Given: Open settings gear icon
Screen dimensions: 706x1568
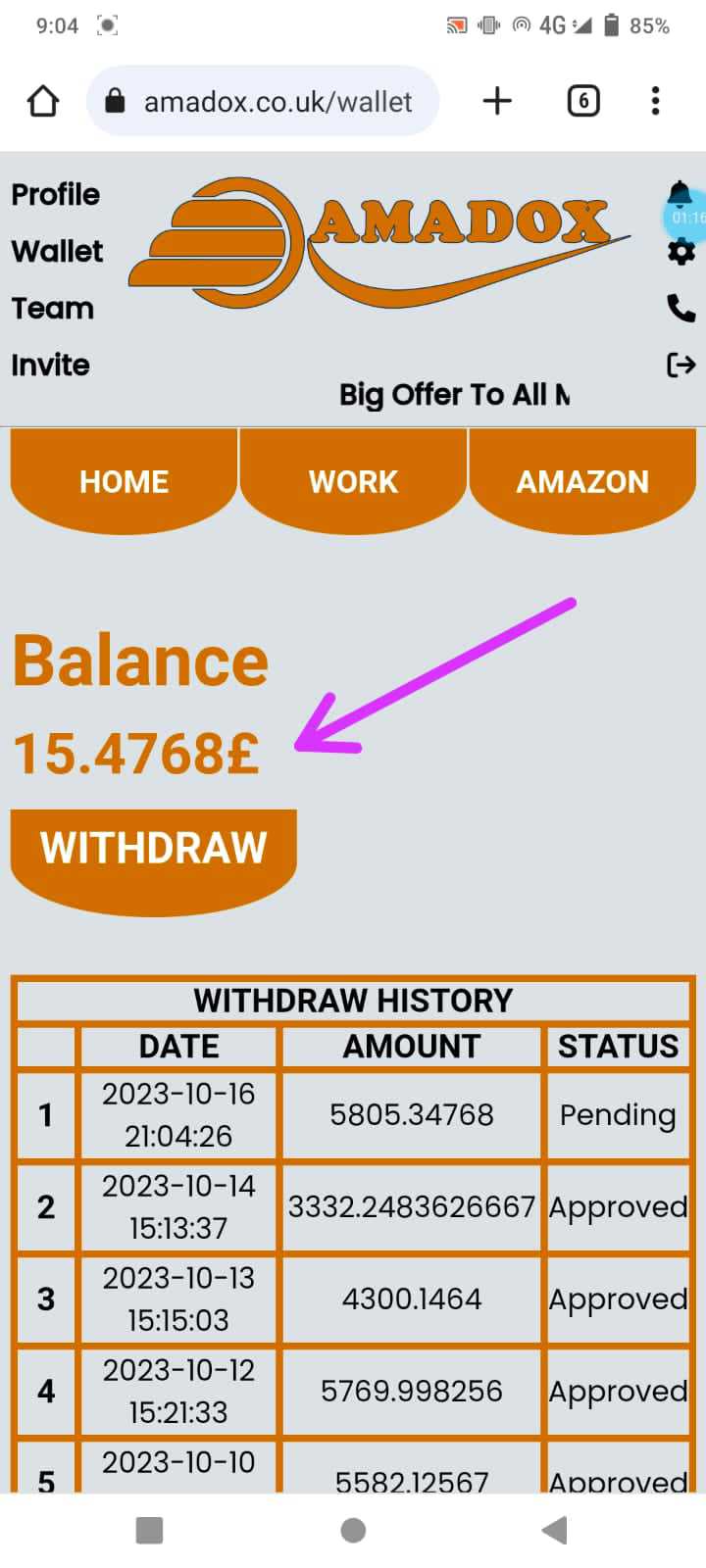Looking at the screenshot, I should coord(681,252).
